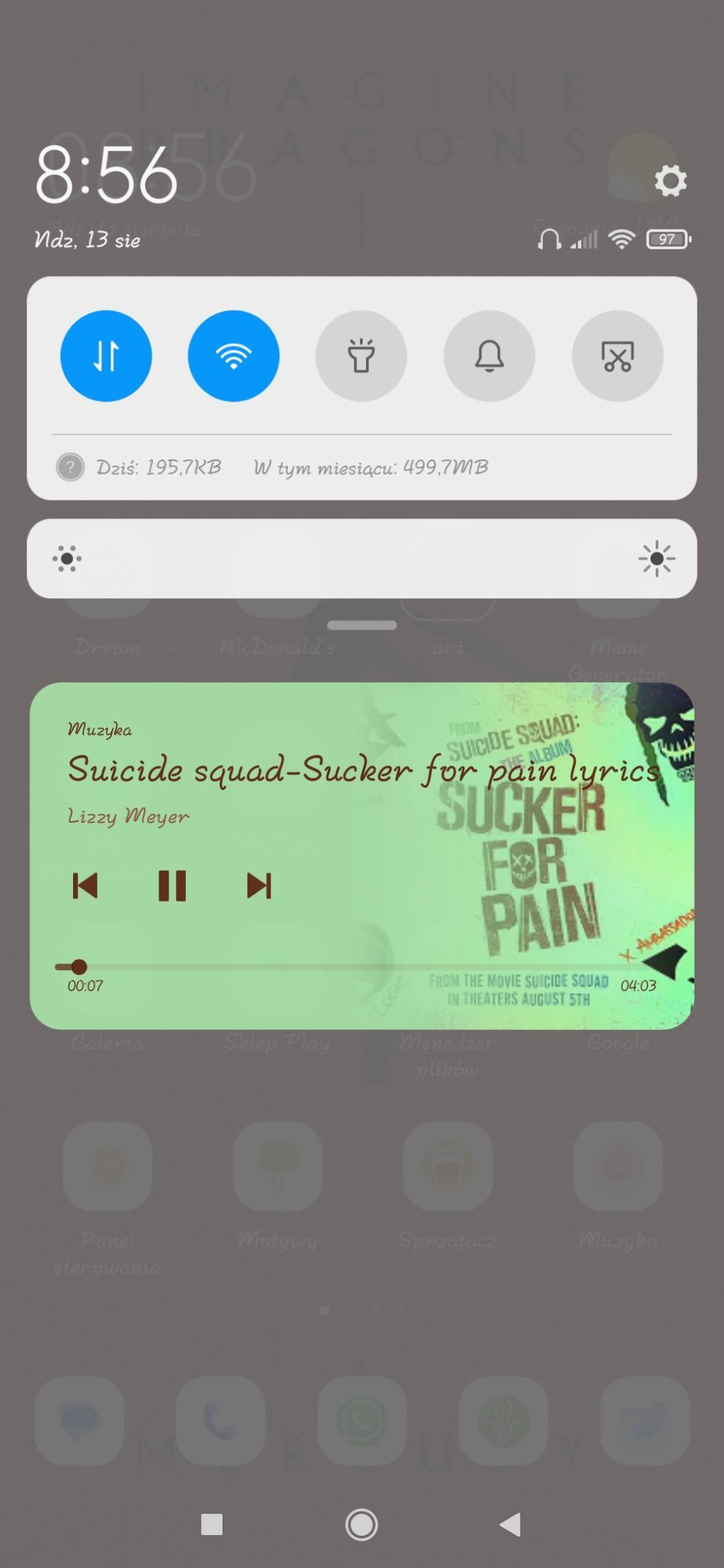This screenshot has width=724, height=1568.
Task: Open settings via the gear icon
Action: coord(670,181)
